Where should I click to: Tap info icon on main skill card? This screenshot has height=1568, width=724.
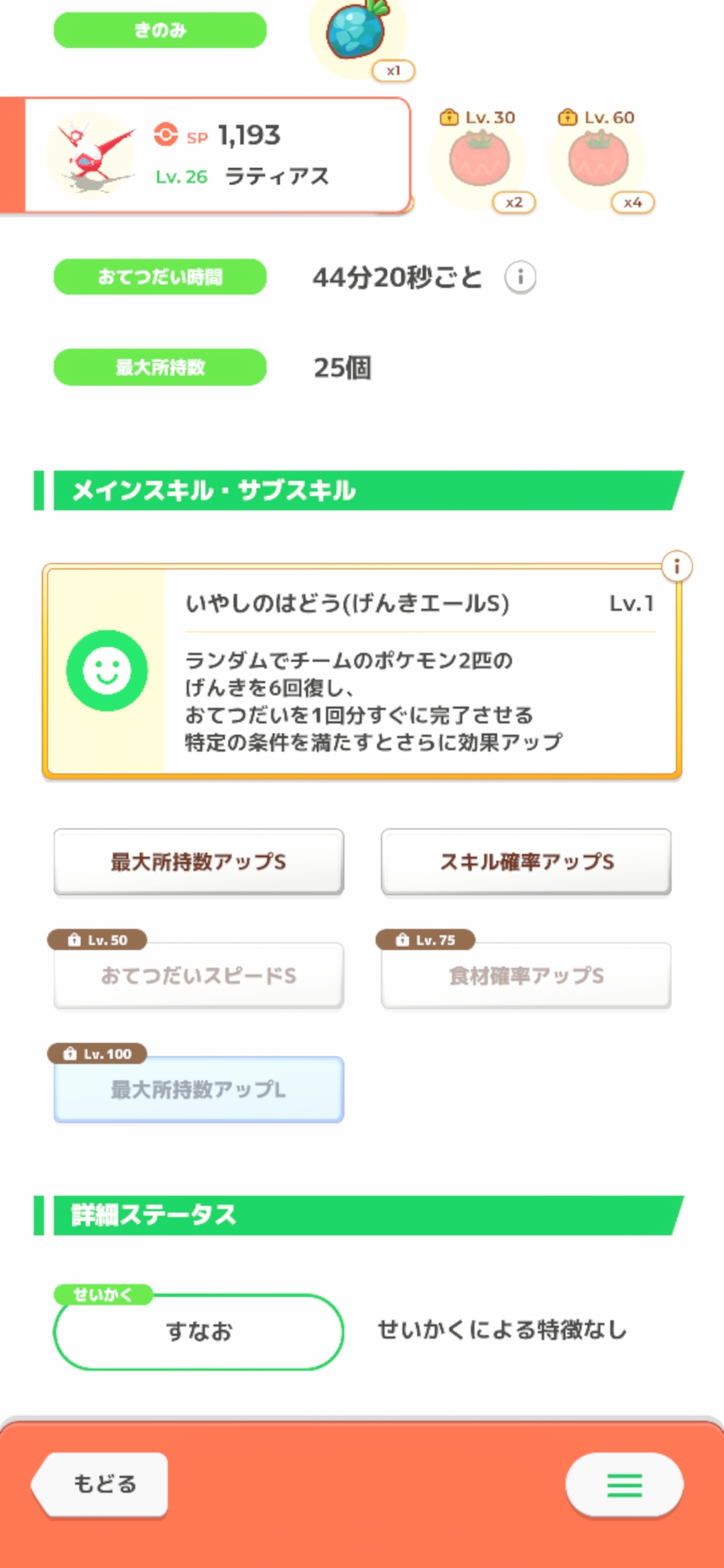[x=676, y=567]
